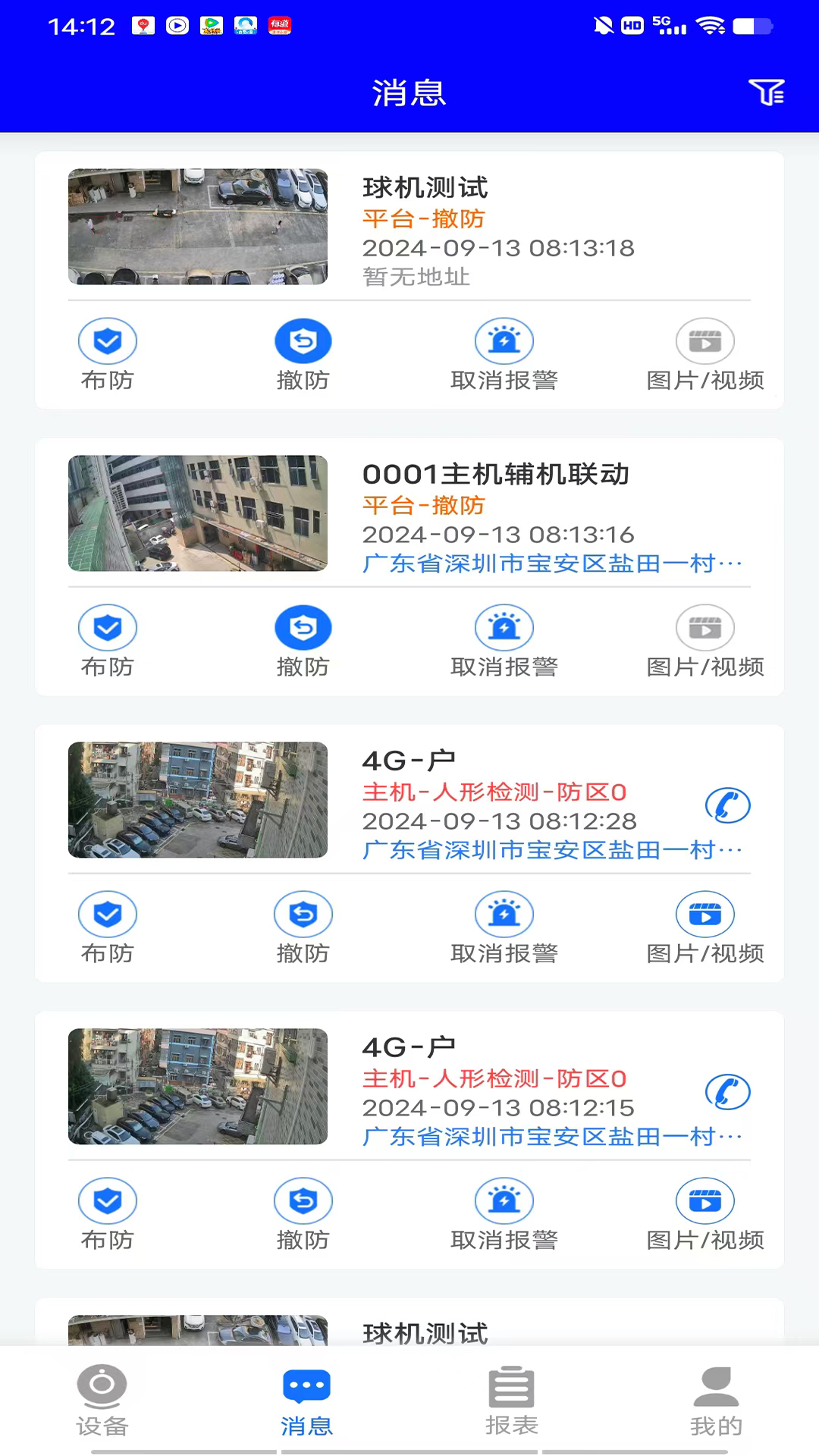Image resolution: width=819 pixels, height=1456 pixels.
Task: Tap the phone call icon on first 4G-户 alert
Action: pyautogui.click(x=728, y=805)
